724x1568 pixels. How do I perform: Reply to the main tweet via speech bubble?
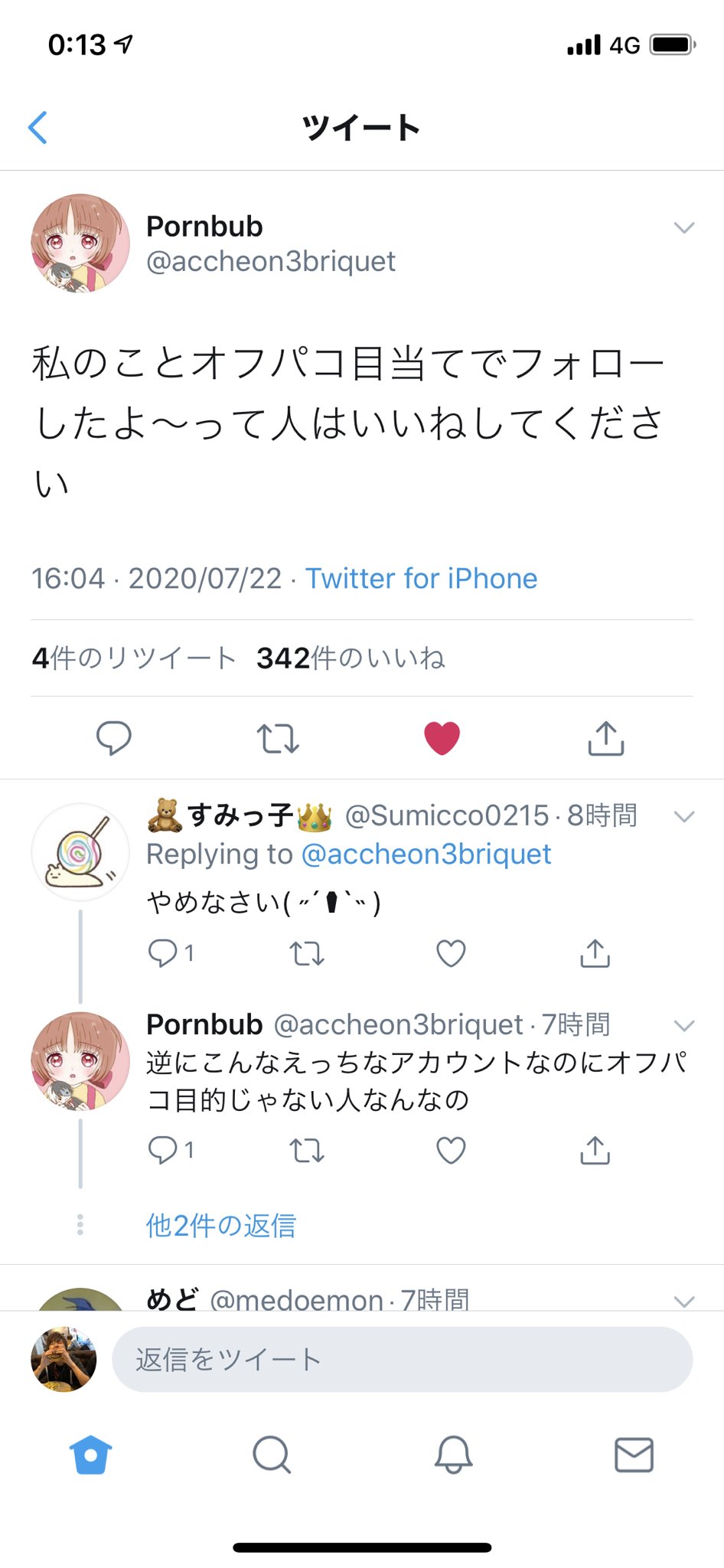pyautogui.click(x=114, y=738)
